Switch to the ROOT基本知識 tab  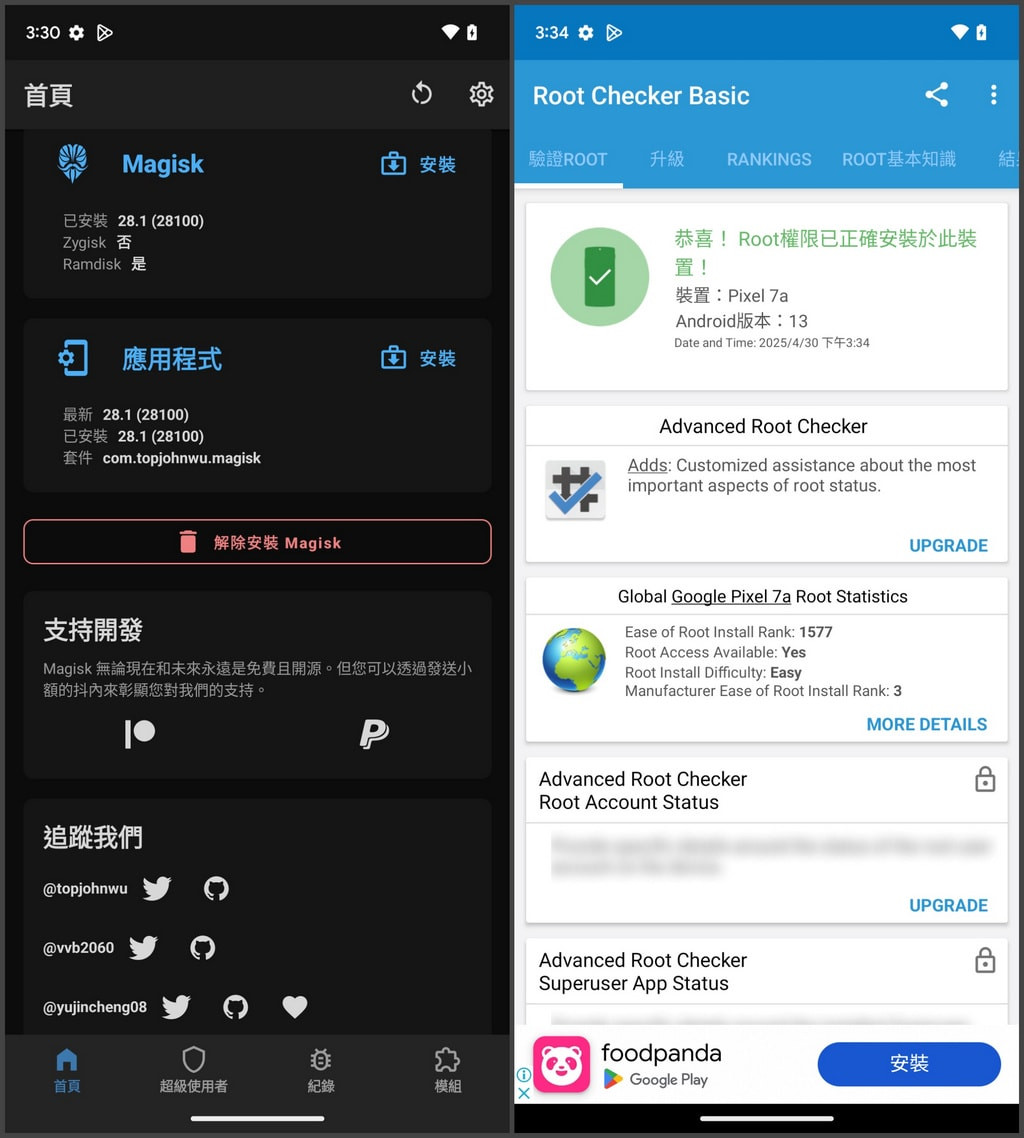point(898,159)
